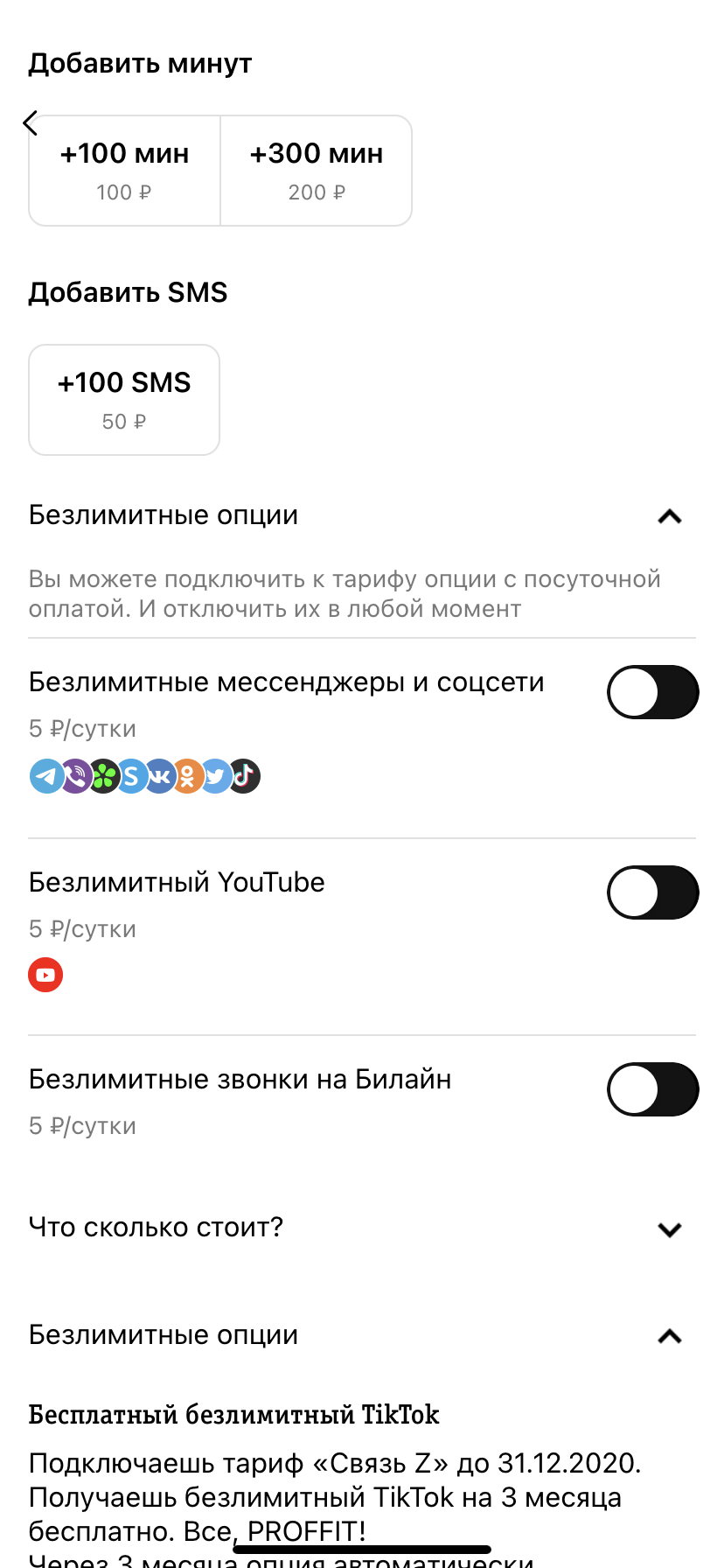Collapse the first Безлимитные опции section

[x=670, y=517]
